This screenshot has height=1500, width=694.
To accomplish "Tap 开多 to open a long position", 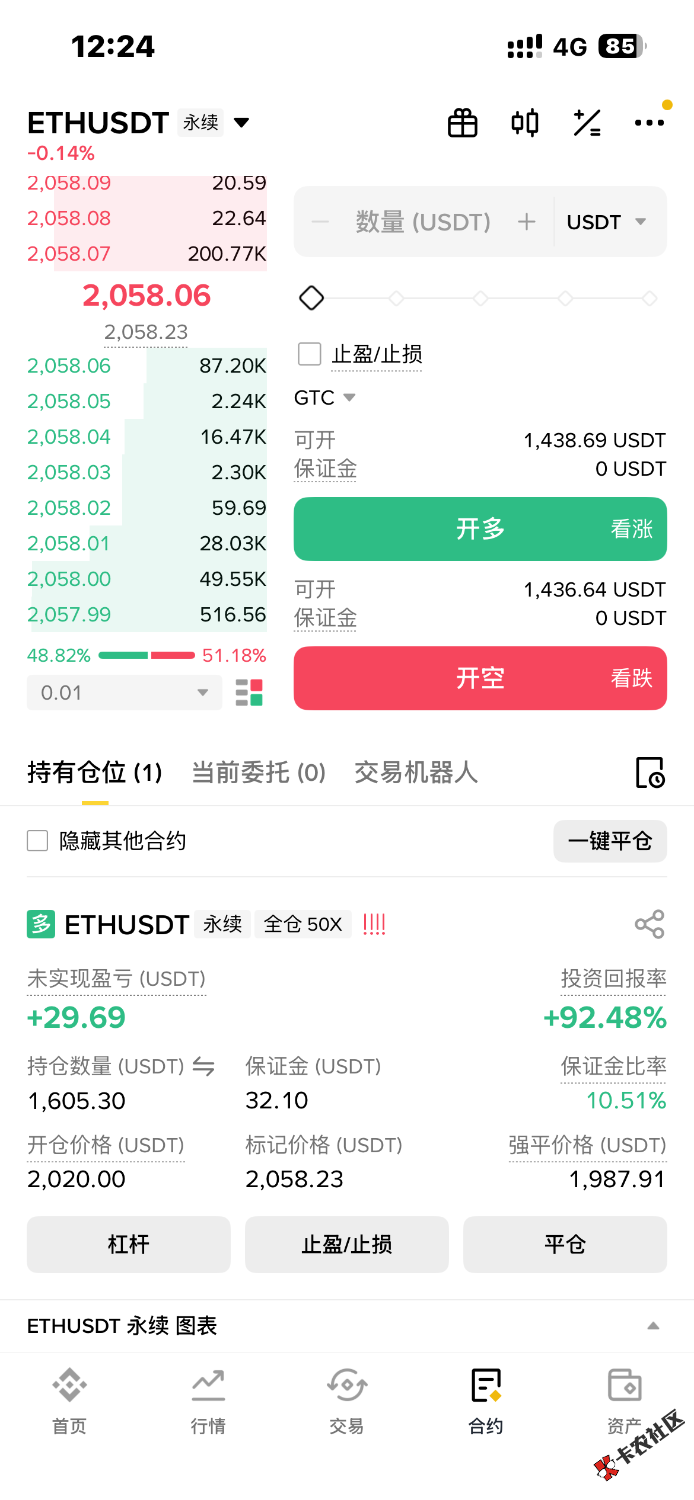I will [x=480, y=529].
